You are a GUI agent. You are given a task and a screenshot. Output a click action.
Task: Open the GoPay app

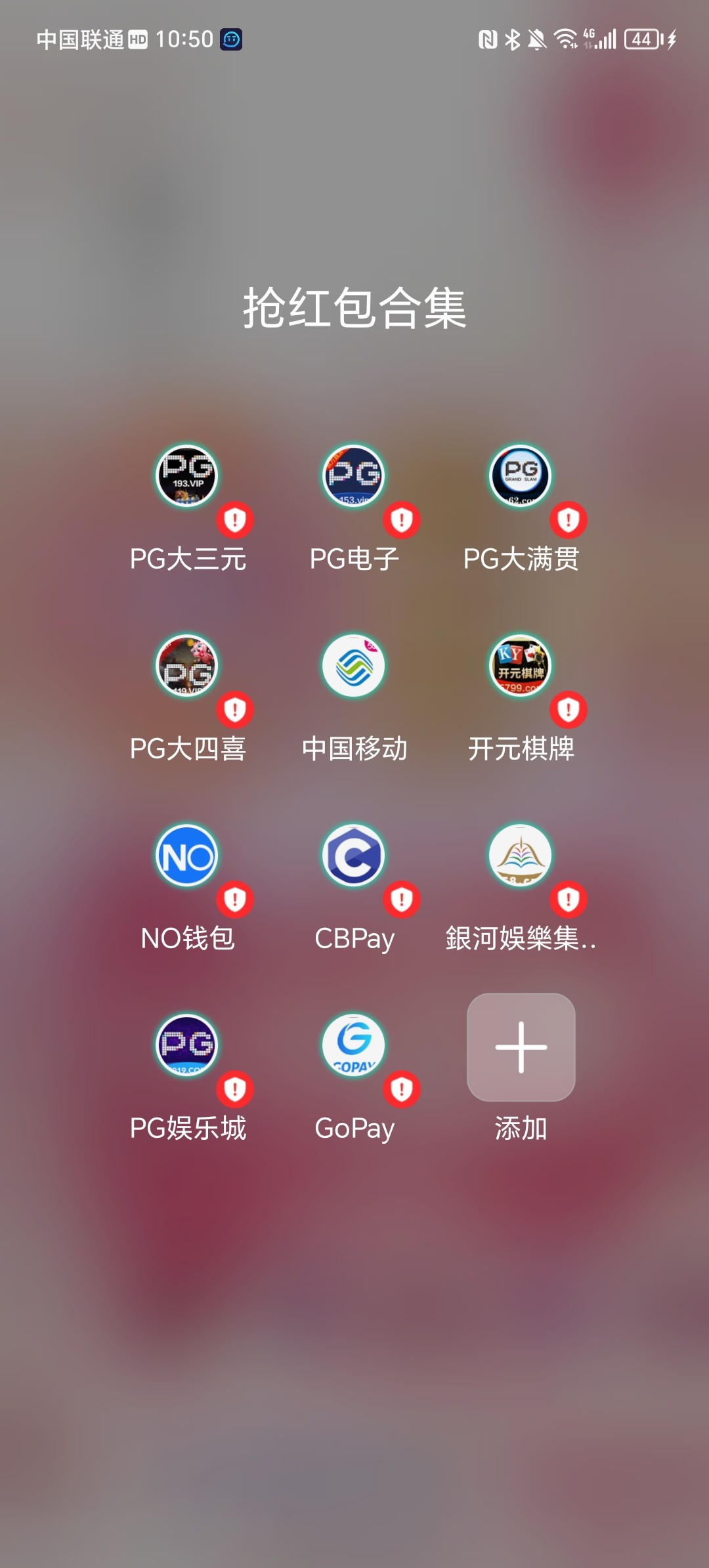coord(353,1045)
